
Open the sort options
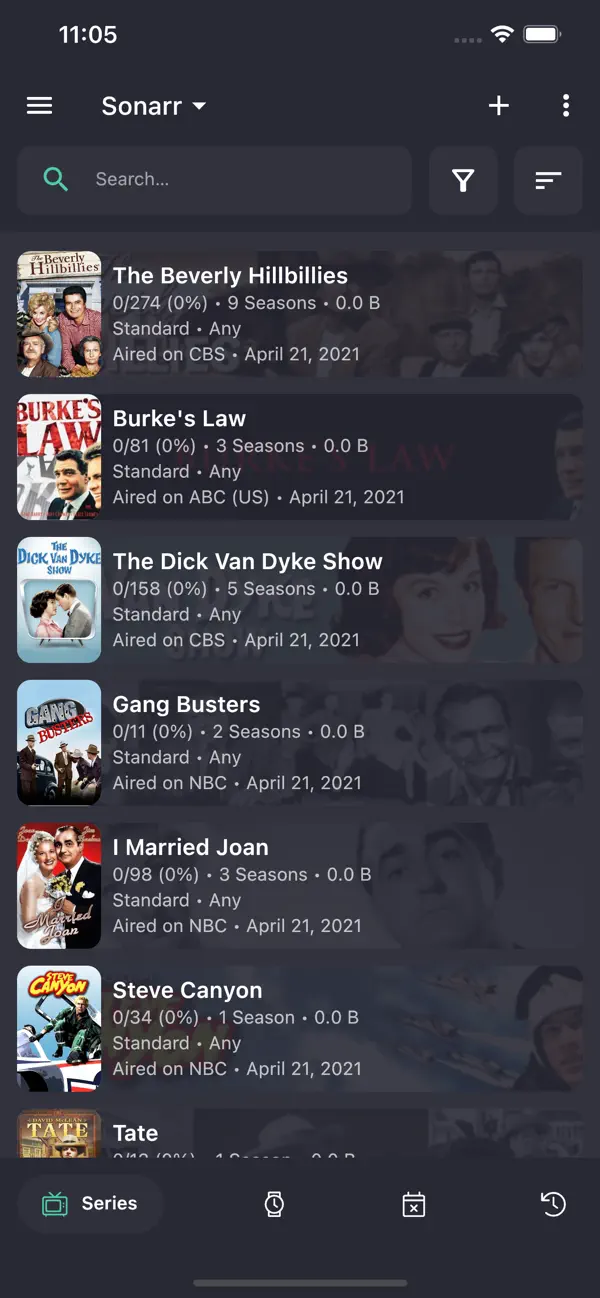pyautogui.click(x=548, y=180)
